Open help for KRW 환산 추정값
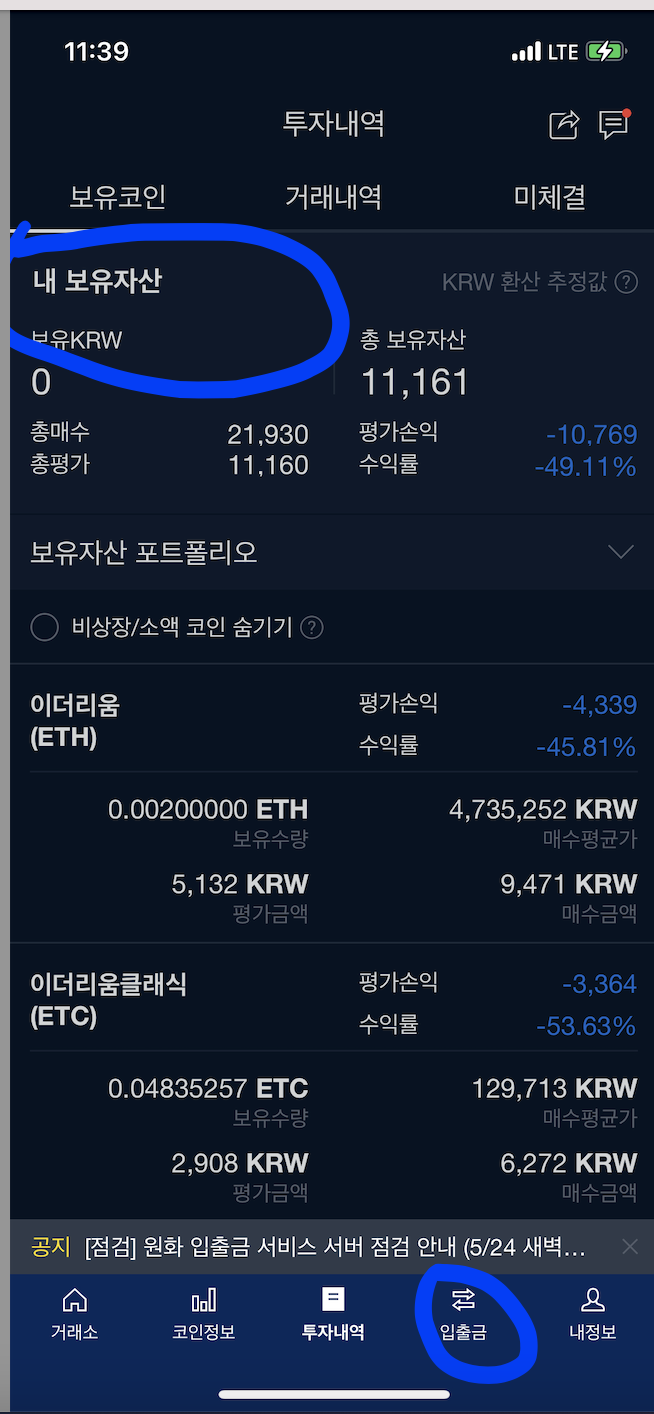 [x=627, y=282]
